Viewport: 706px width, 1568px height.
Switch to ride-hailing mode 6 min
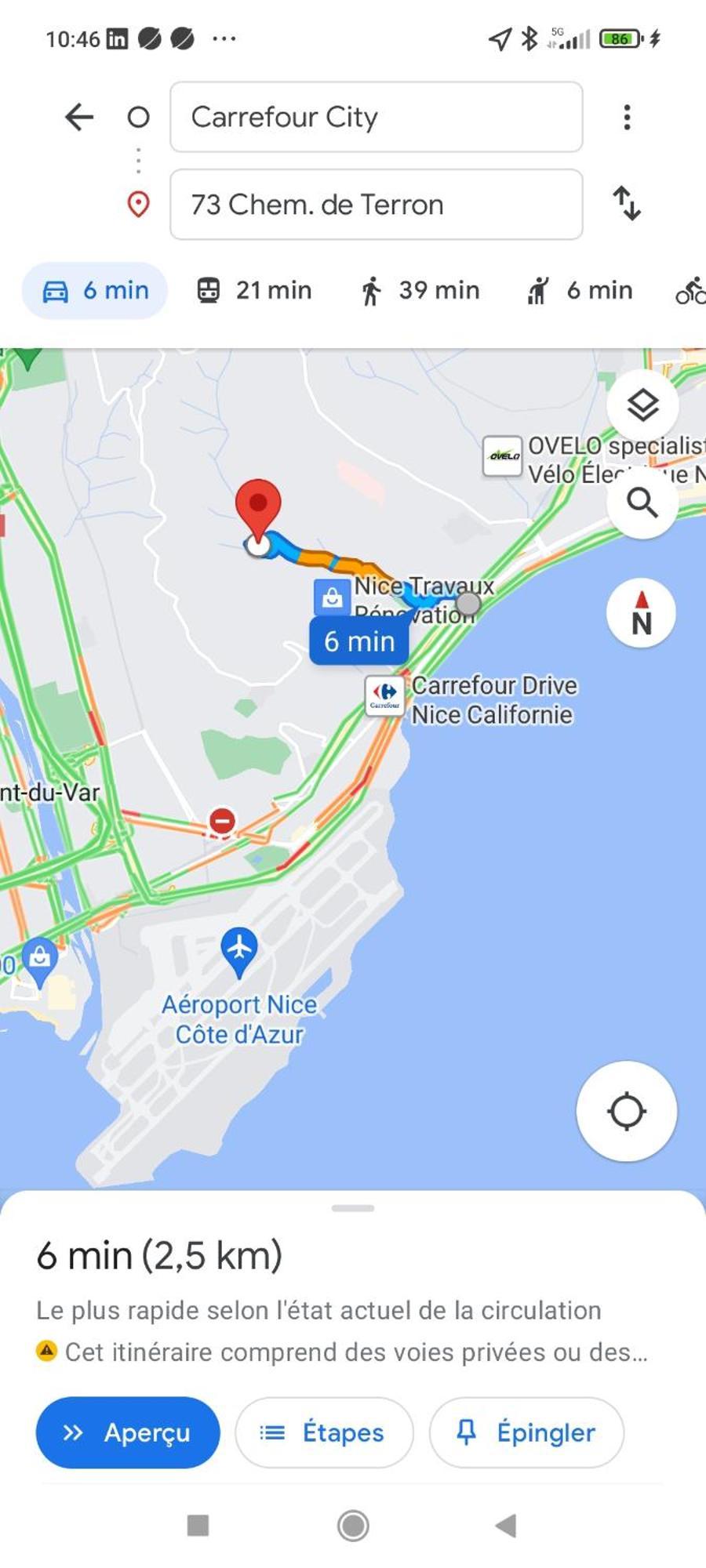click(580, 291)
